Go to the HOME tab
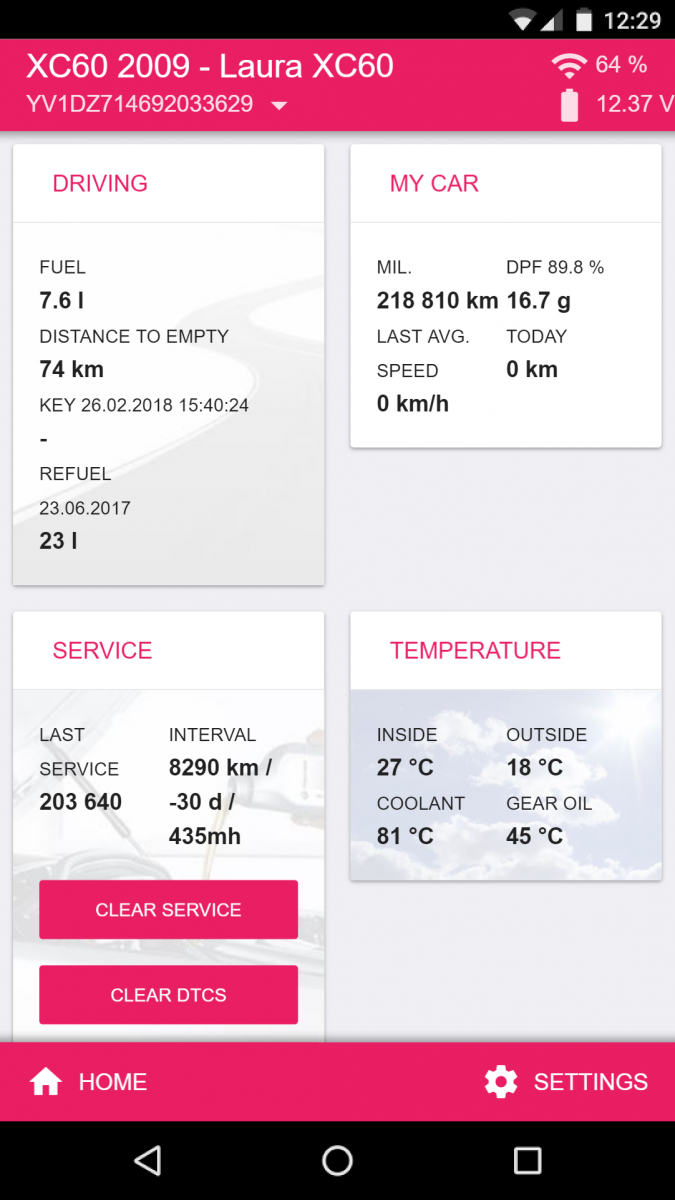 pos(89,1081)
